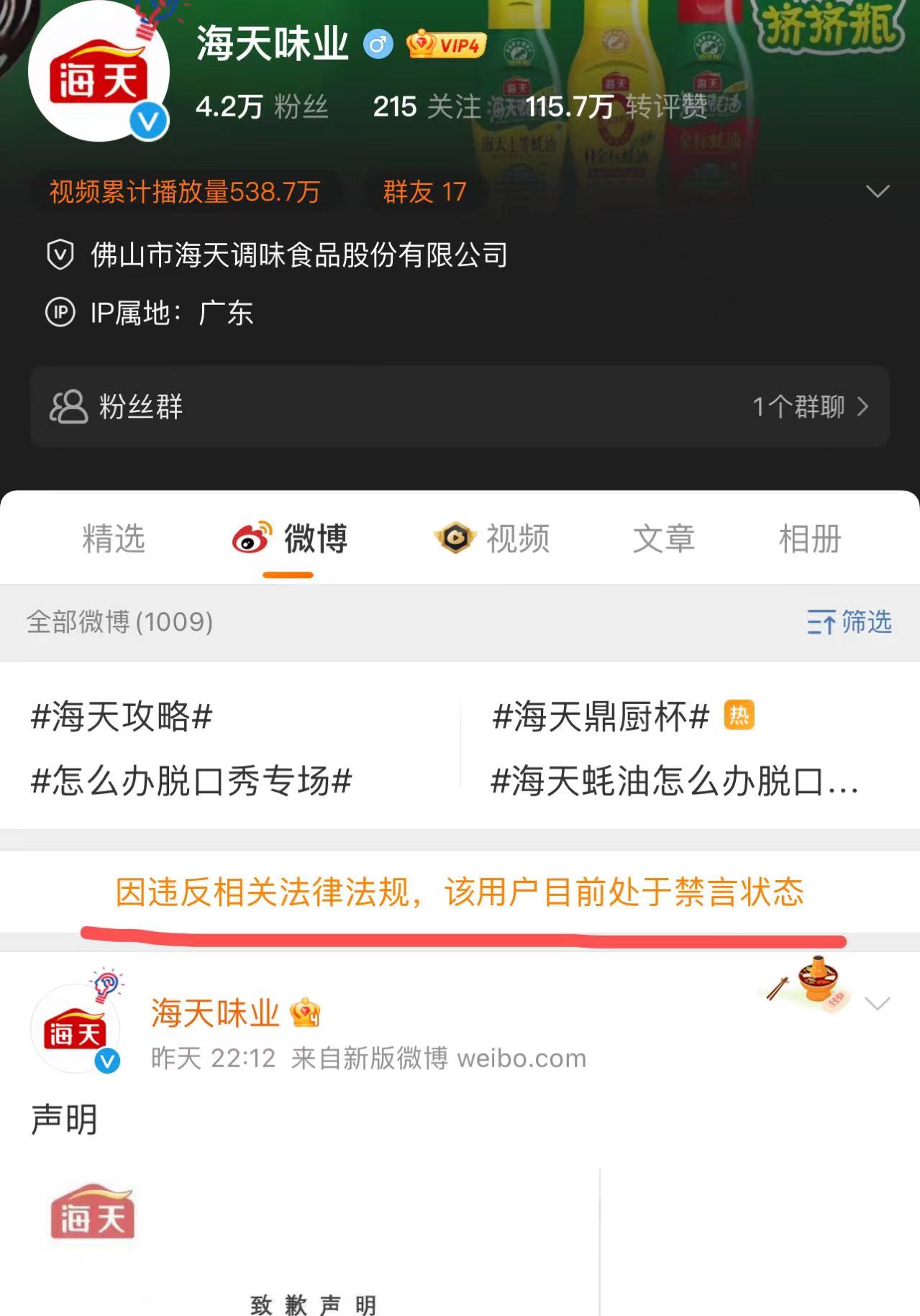View the 4.2万 粉丝 followers list
920x1316 pixels.
pyautogui.click(x=262, y=107)
